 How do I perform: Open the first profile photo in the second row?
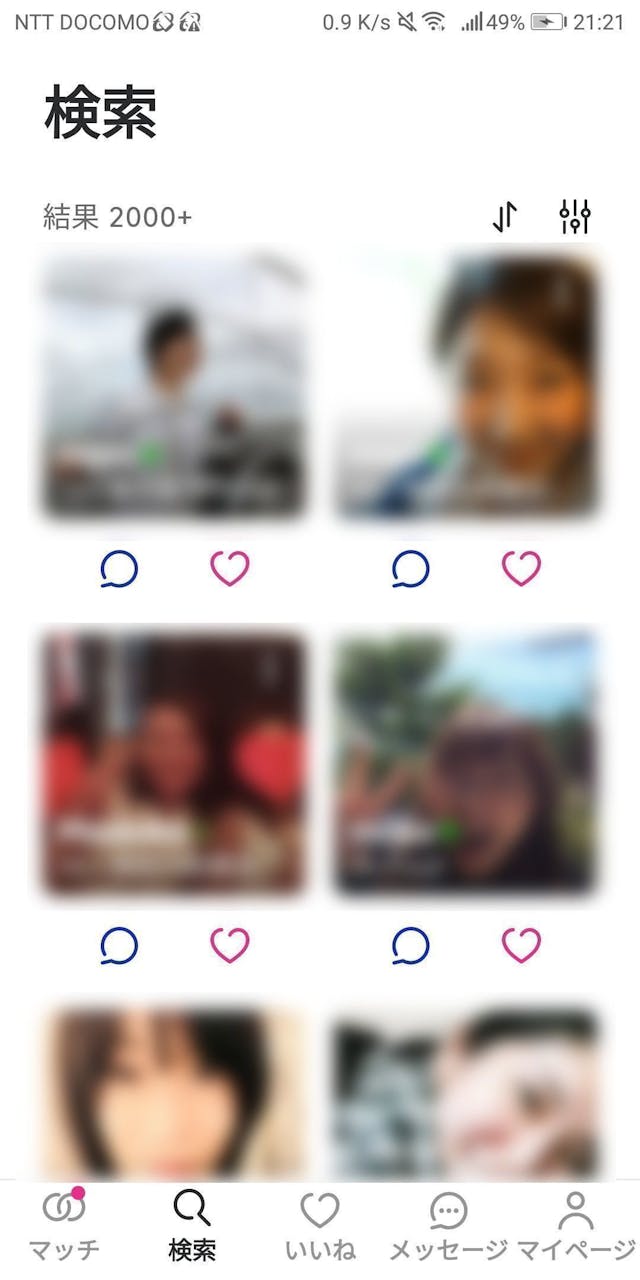click(173, 762)
